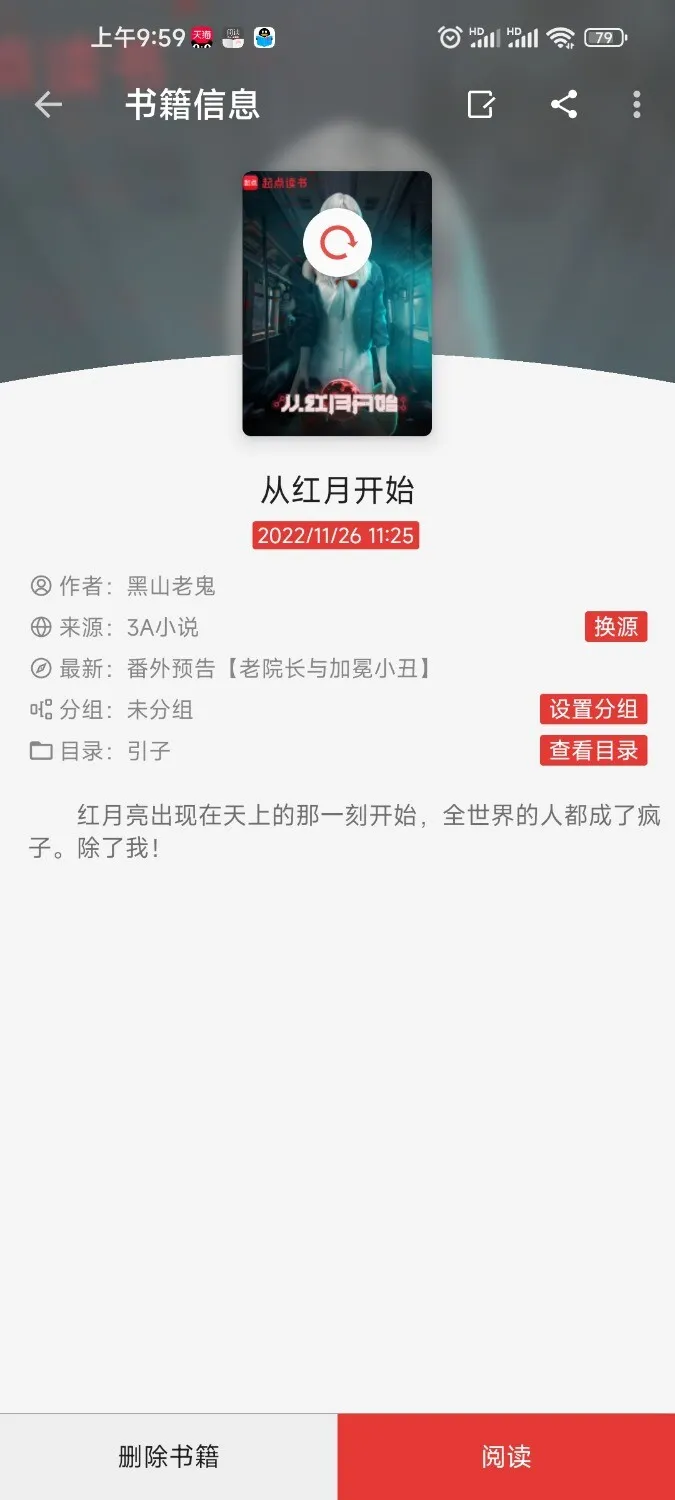Tap 换源 to change source
Viewport: 675px width, 1500px height.
[616, 627]
